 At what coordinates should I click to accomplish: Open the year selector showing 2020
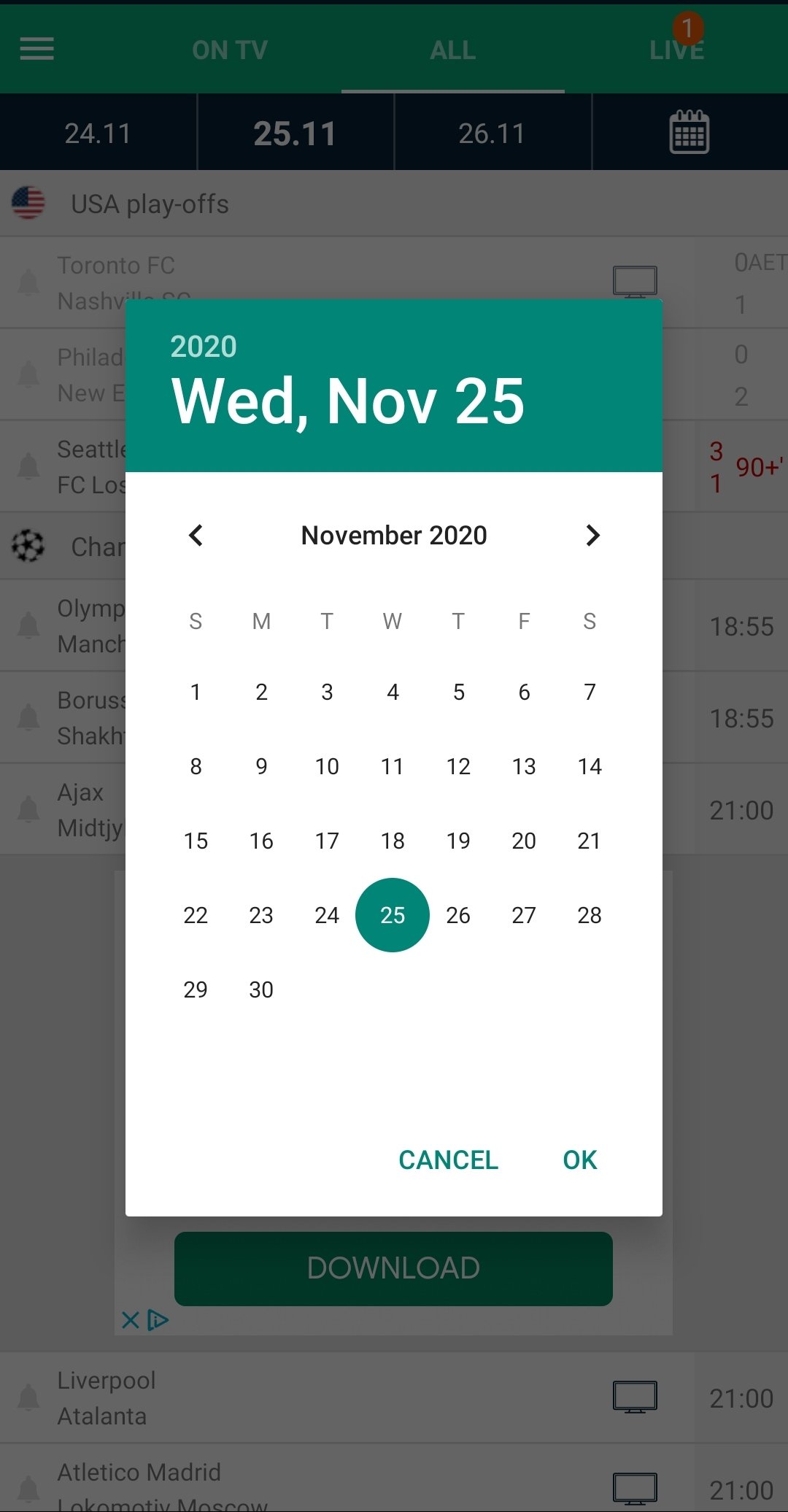click(x=204, y=347)
